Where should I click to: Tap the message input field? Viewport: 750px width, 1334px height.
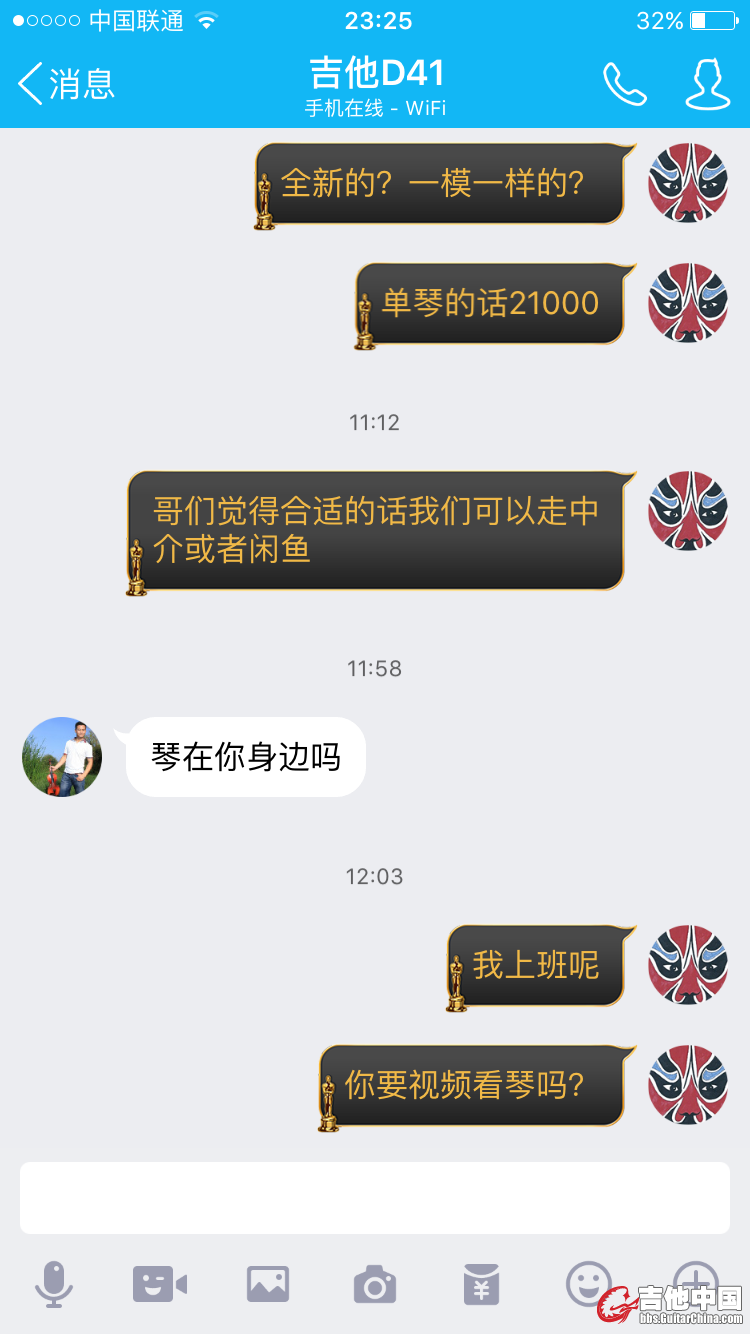point(375,1197)
